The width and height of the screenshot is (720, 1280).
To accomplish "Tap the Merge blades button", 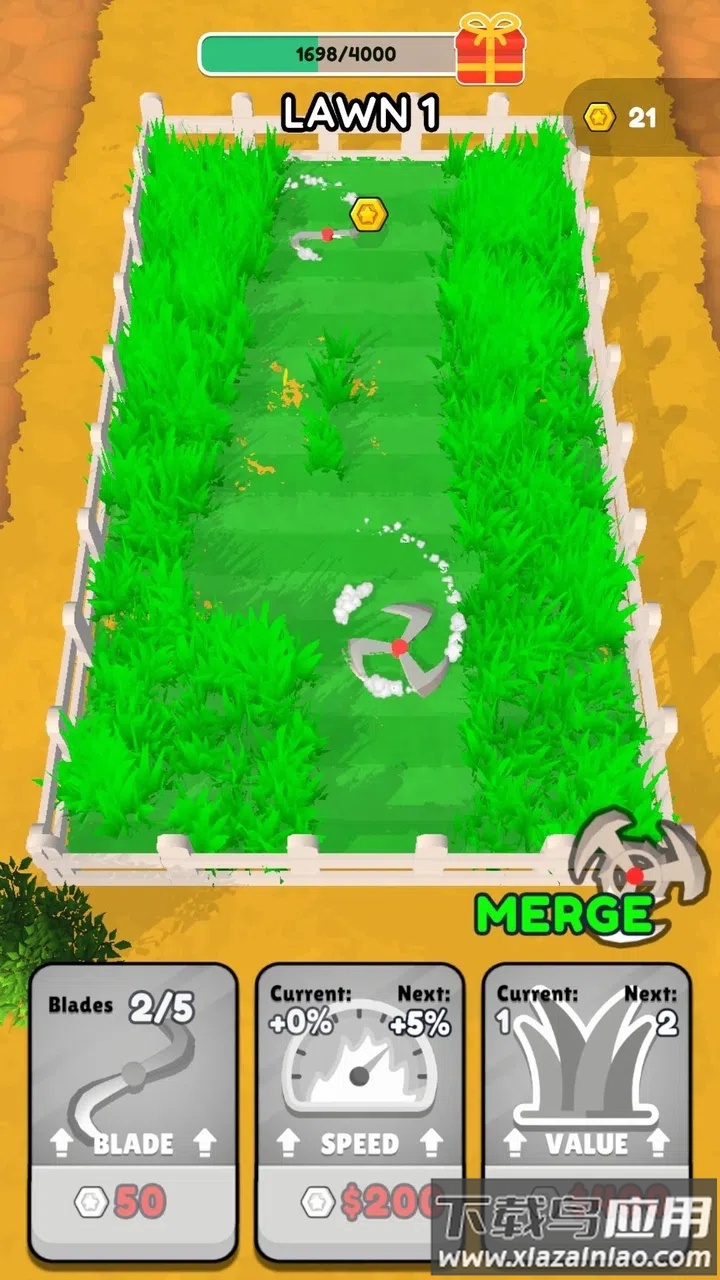I will pos(590,890).
